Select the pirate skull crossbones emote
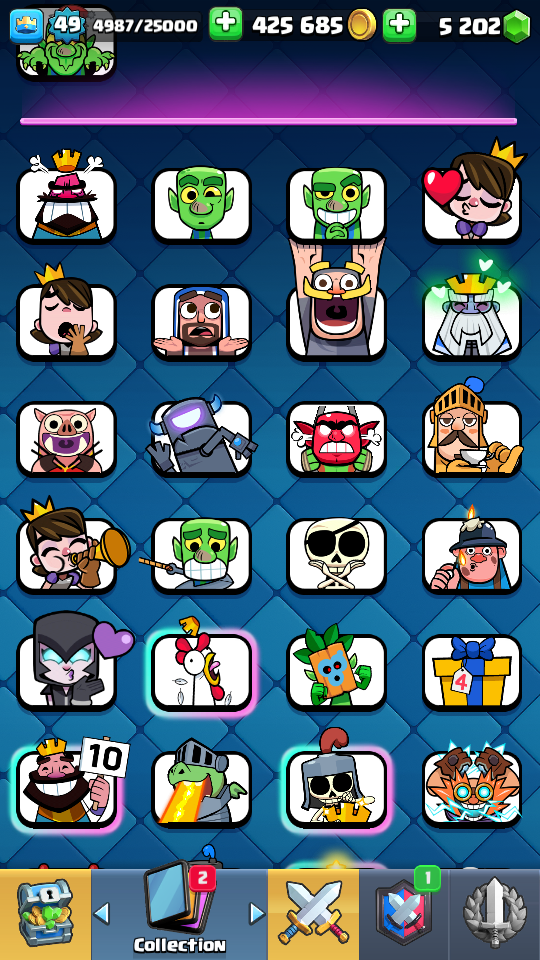The width and height of the screenshot is (540, 960). click(x=337, y=555)
